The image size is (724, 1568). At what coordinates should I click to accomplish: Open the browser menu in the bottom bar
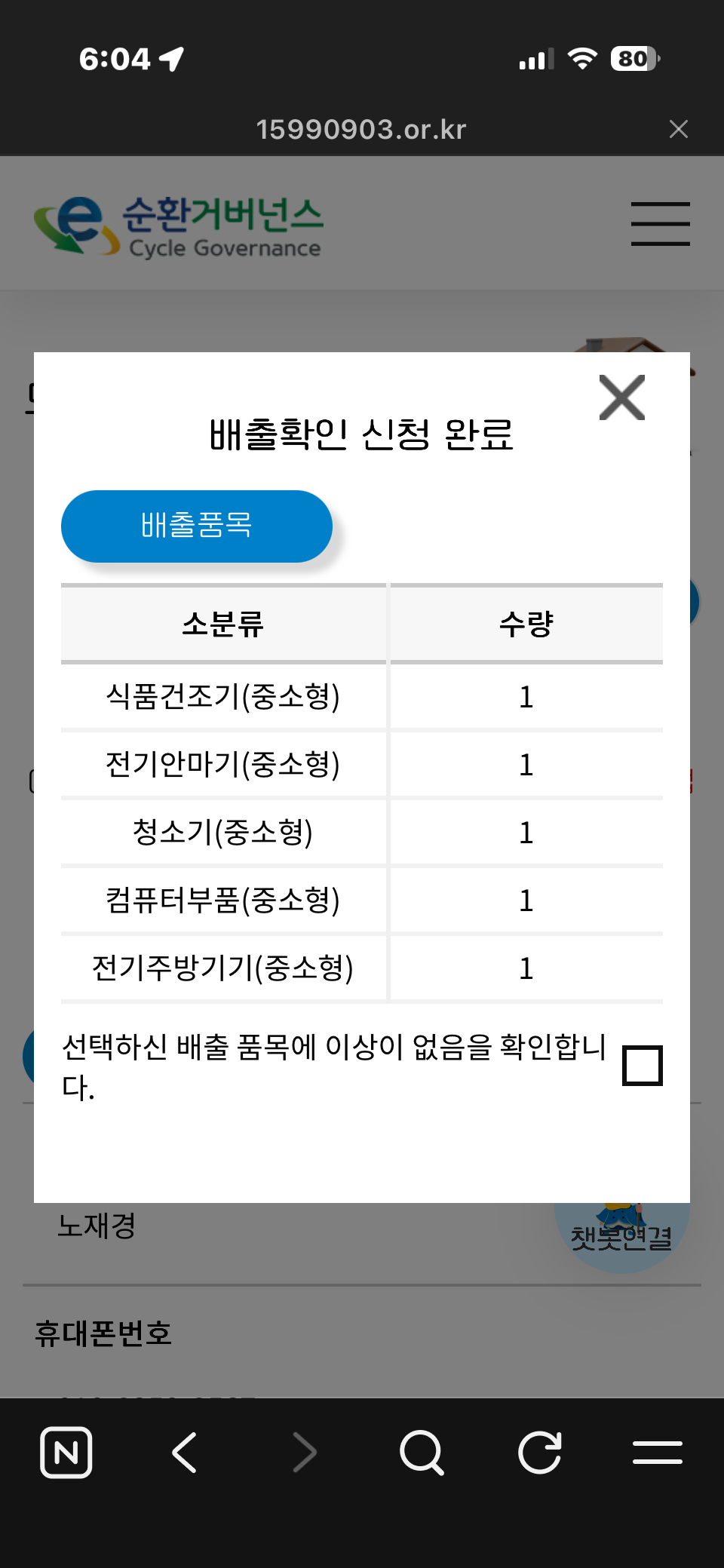coord(658,1452)
